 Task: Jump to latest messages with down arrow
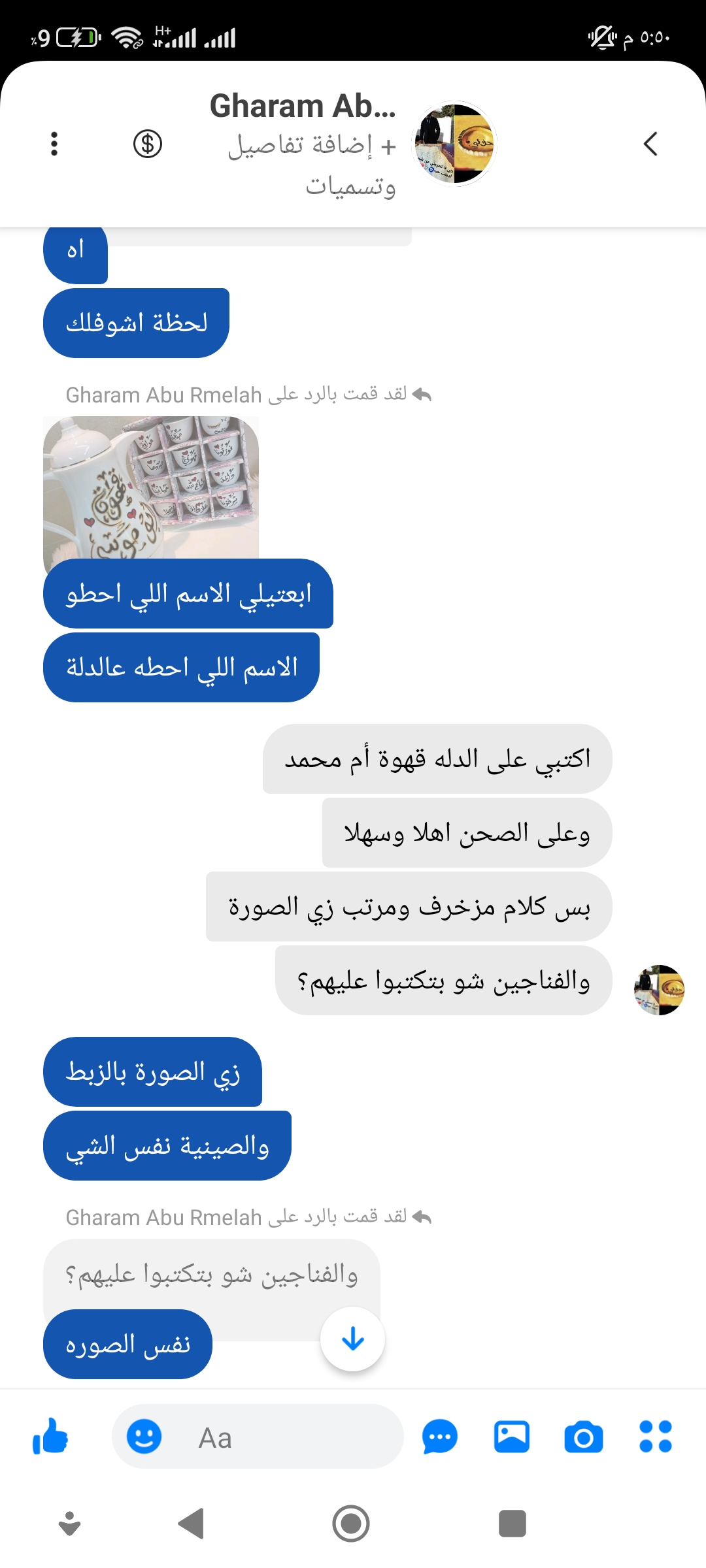click(x=352, y=1339)
